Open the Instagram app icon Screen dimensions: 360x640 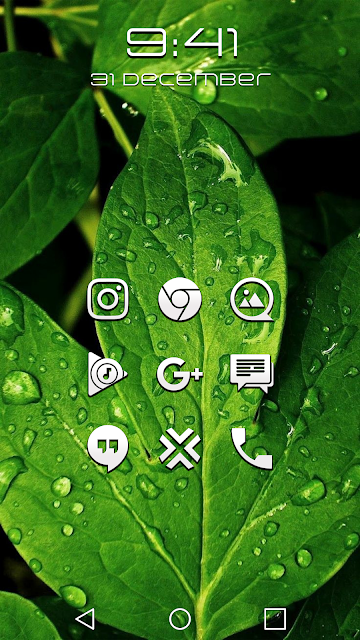108,299
